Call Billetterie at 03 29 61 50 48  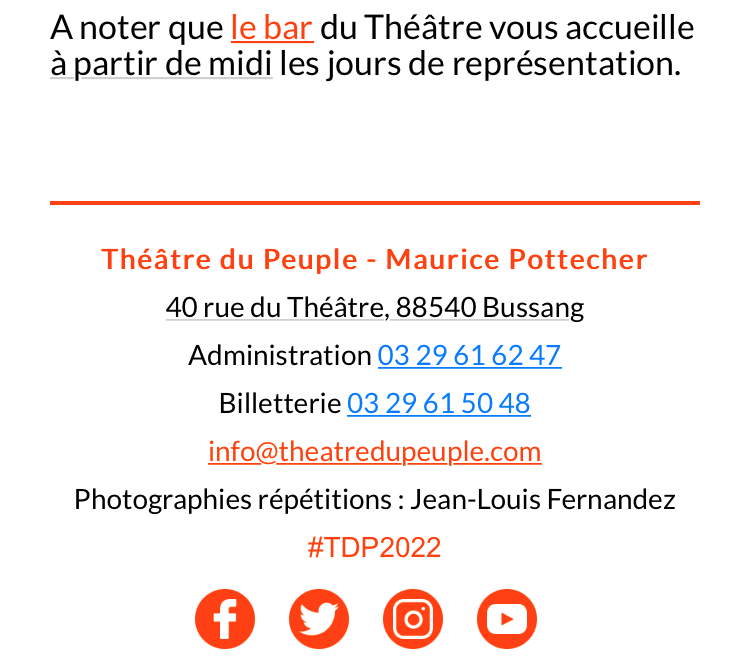point(438,403)
